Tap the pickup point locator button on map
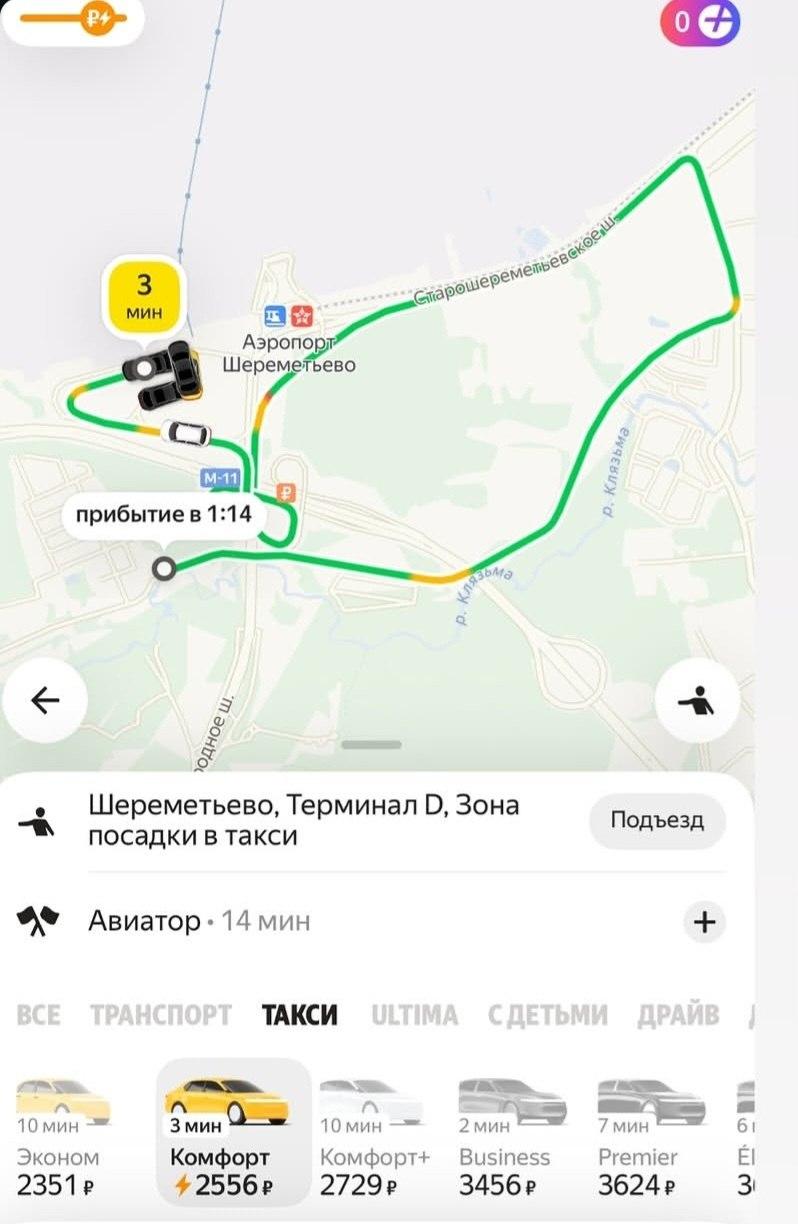 tap(698, 702)
